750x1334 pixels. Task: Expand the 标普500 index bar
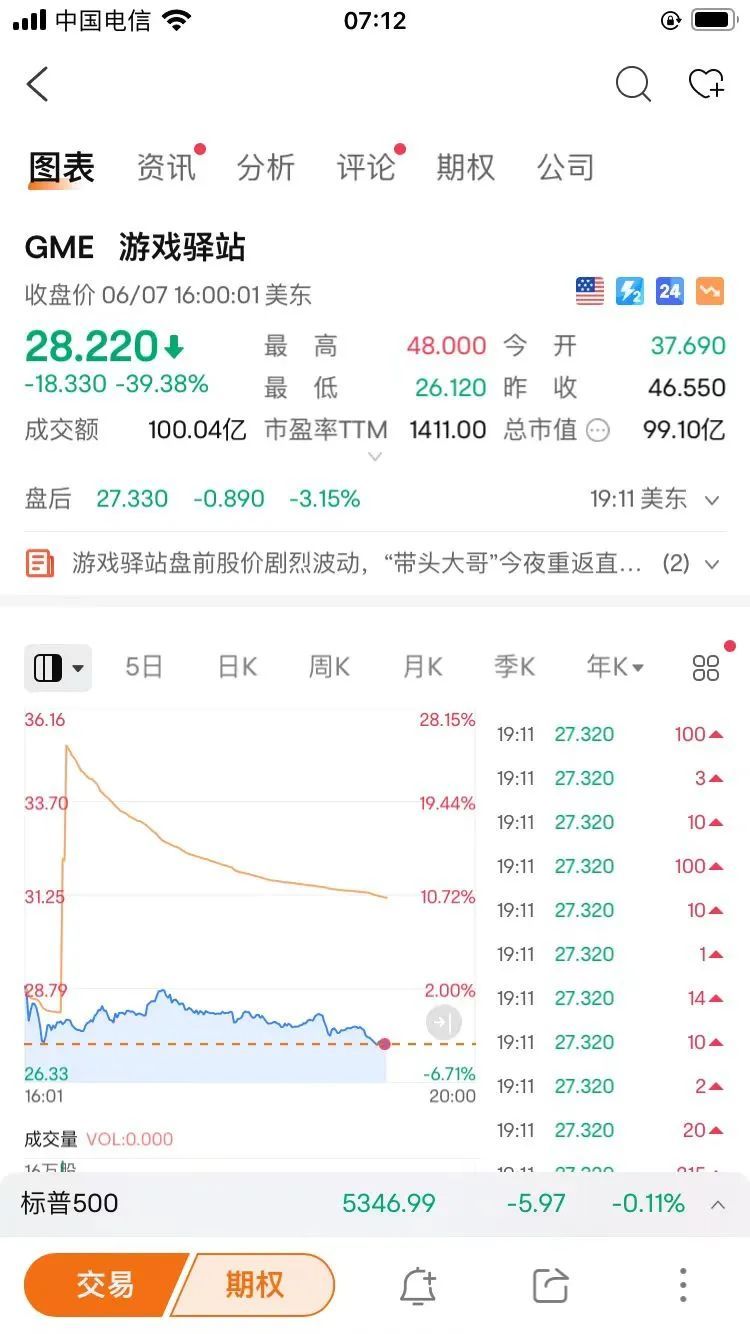coord(718,1204)
